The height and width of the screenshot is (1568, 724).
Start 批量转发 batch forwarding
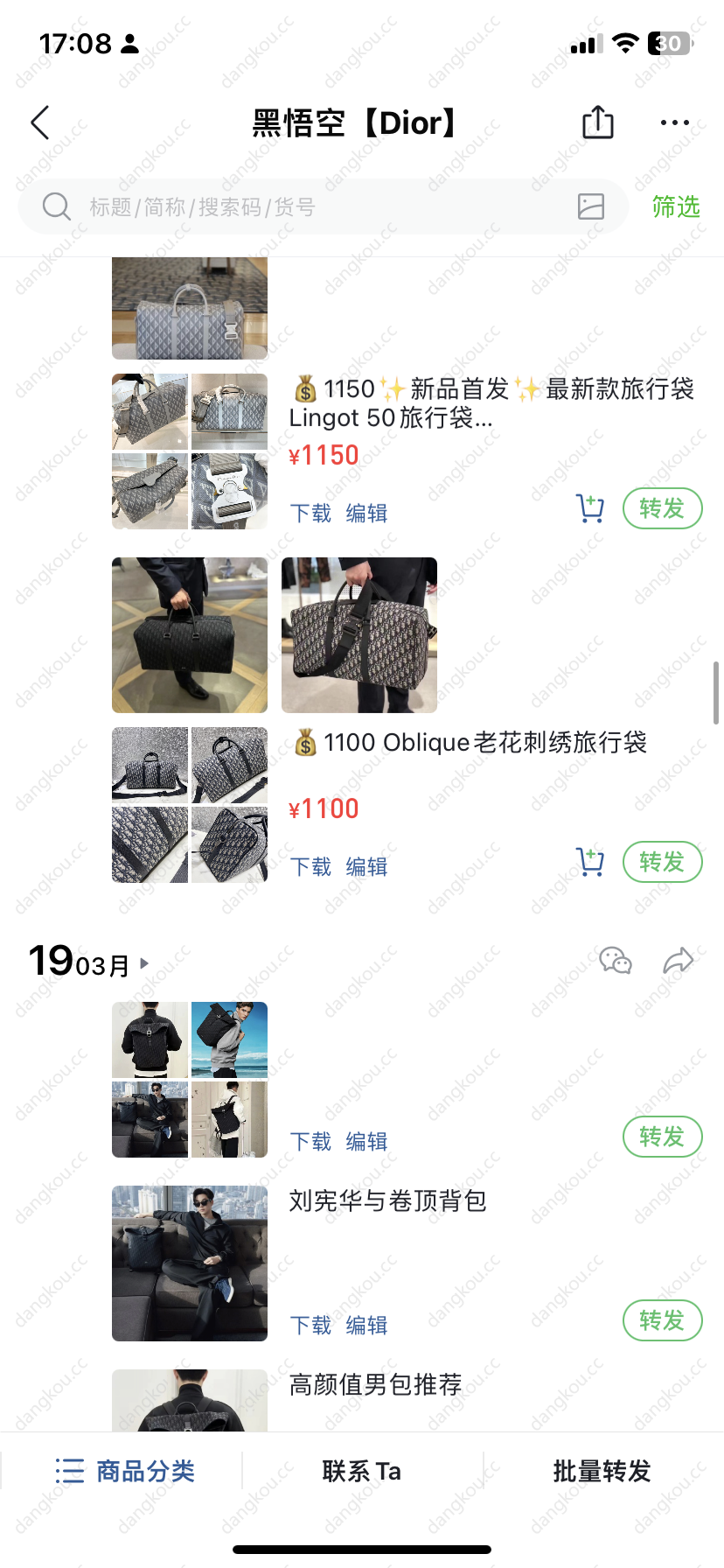602,1471
